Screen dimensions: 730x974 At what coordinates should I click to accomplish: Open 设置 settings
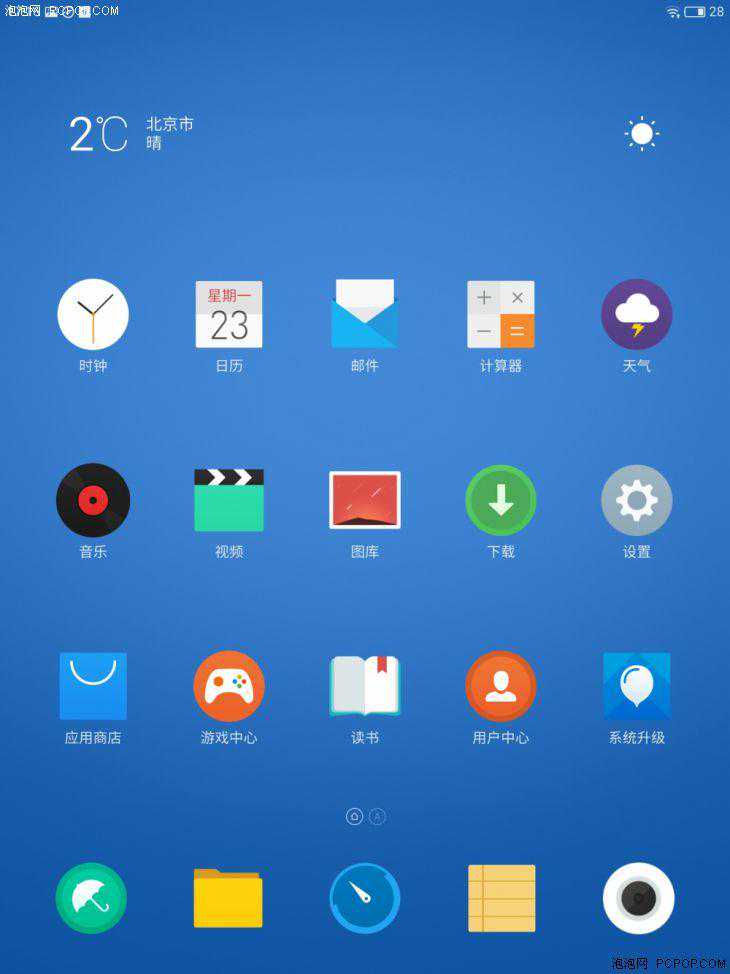click(637, 500)
